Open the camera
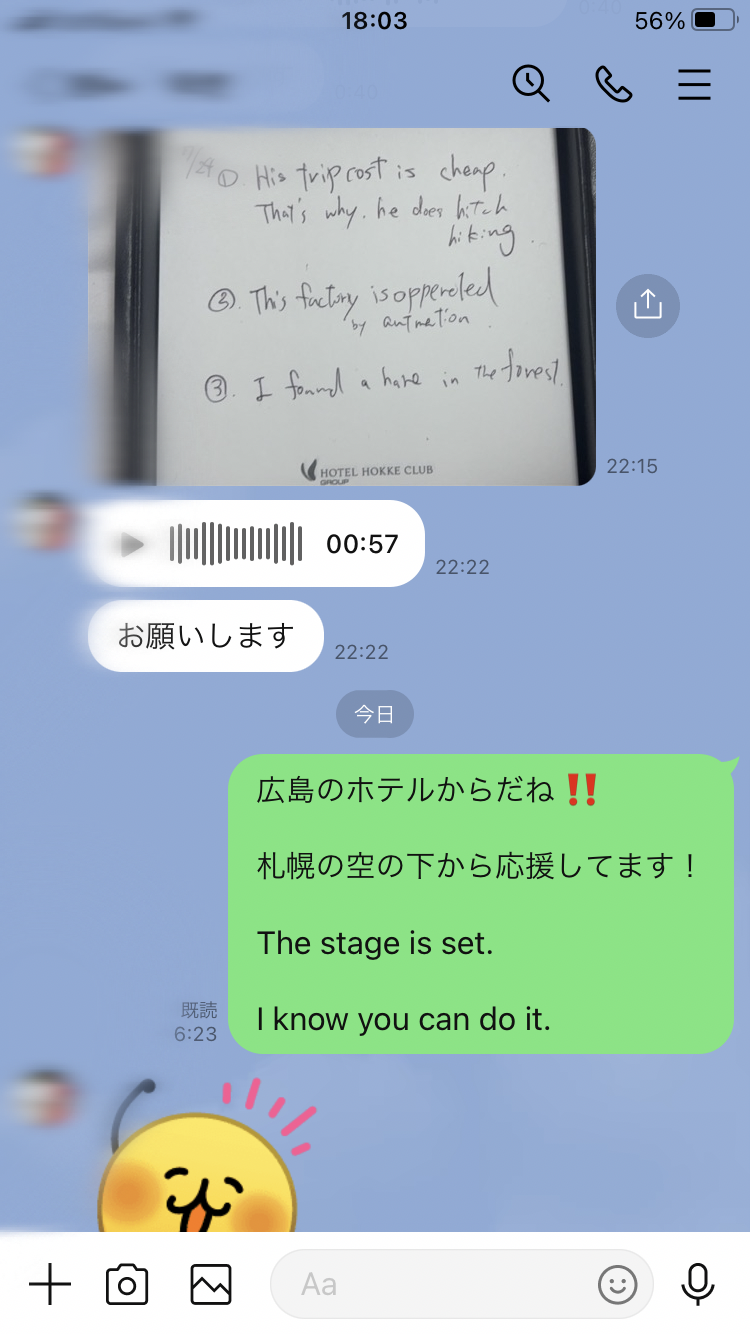750x1334 pixels. (x=127, y=1284)
